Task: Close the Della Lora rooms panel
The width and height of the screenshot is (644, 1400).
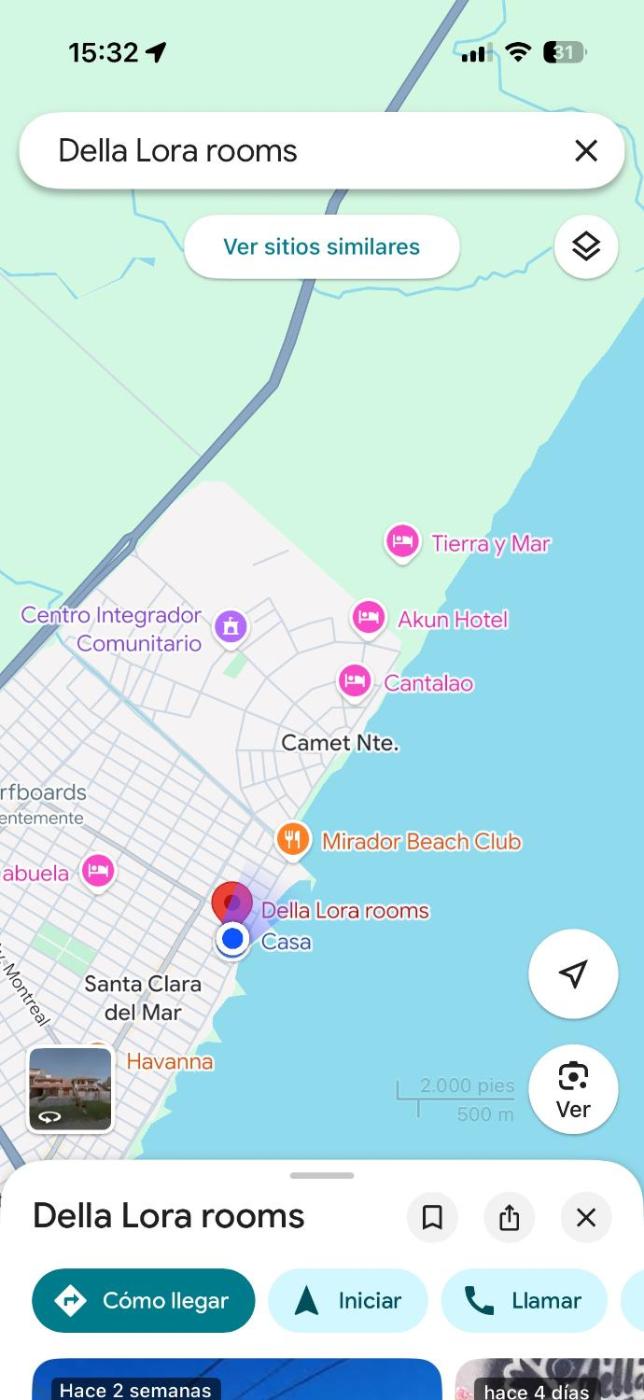Action: point(586,1217)
